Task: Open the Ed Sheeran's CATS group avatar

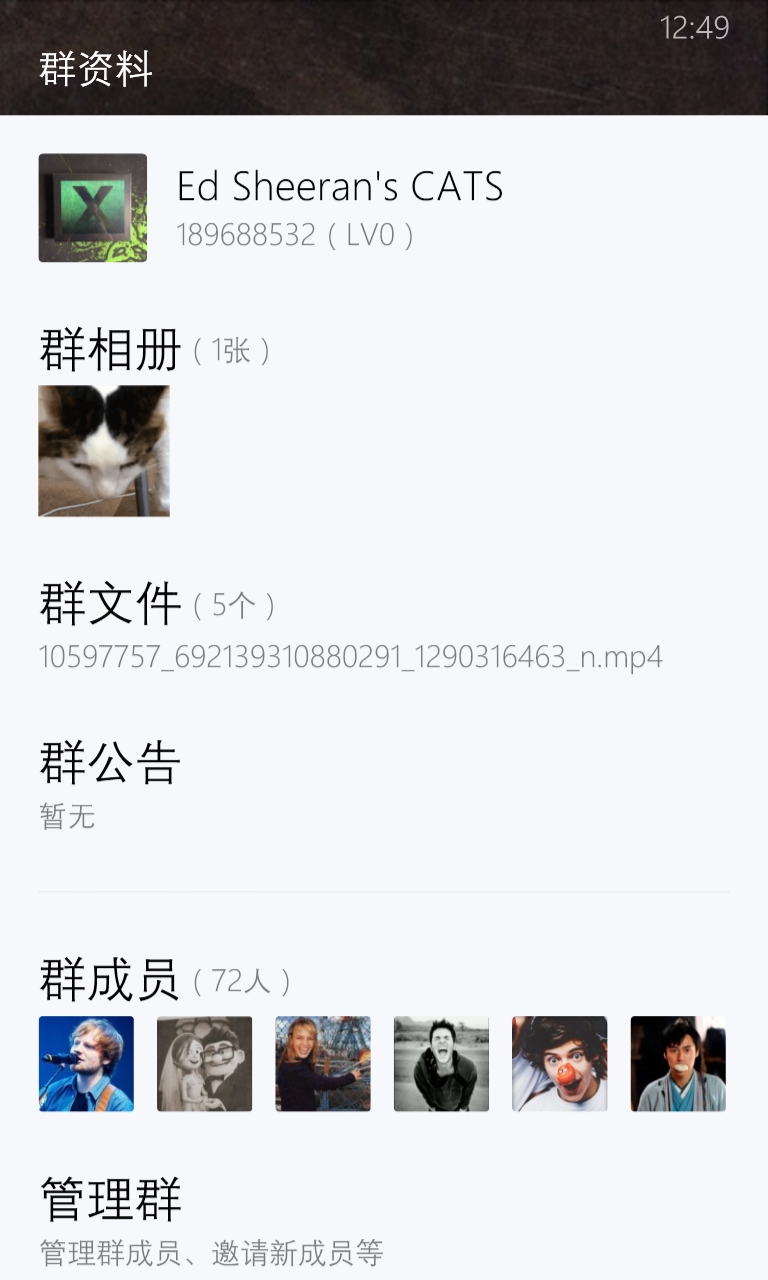Action: [x=93, y=208]
